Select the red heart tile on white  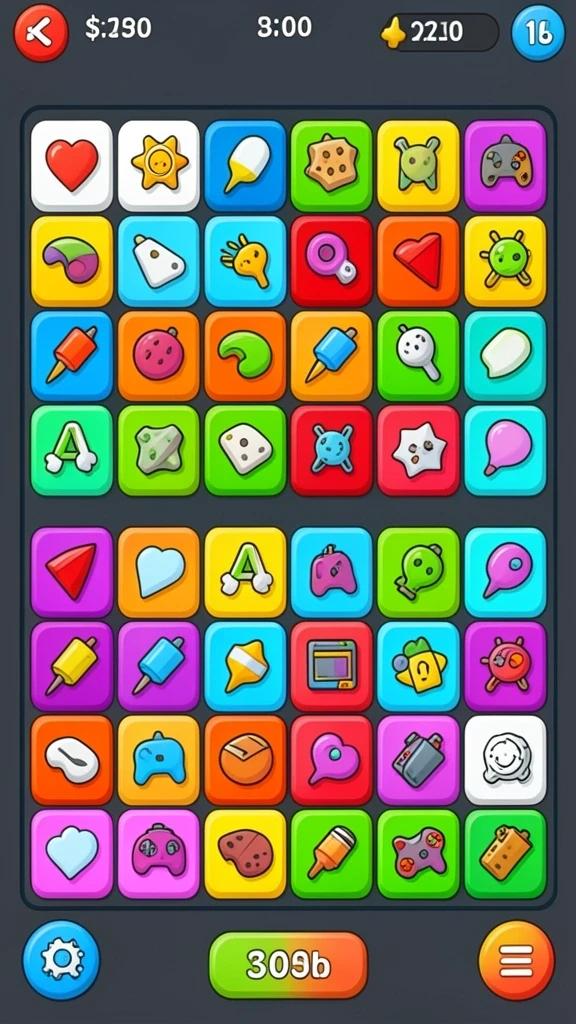72,166
